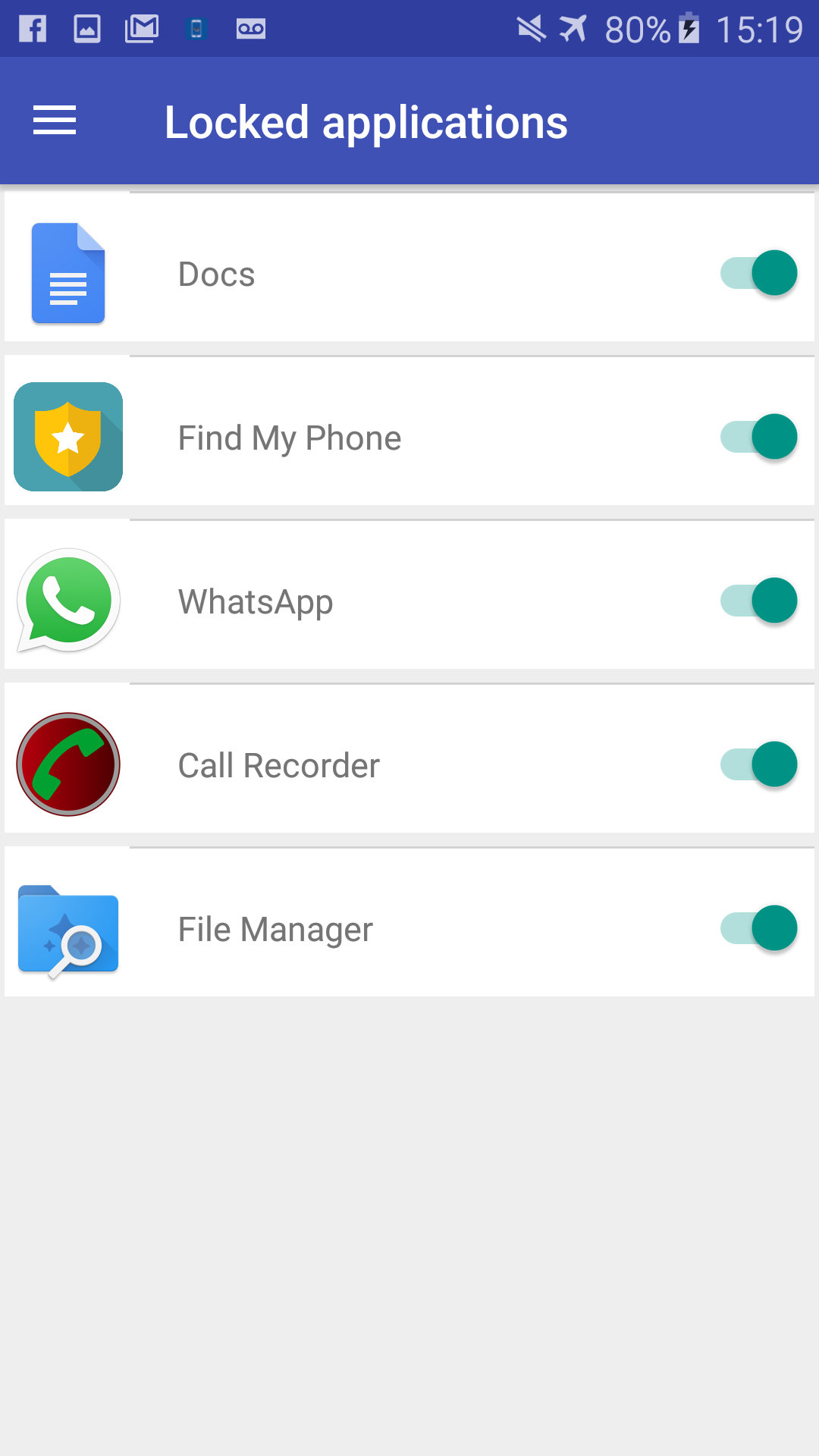Select the WhatsApp icon

click(x=67, y=600)
